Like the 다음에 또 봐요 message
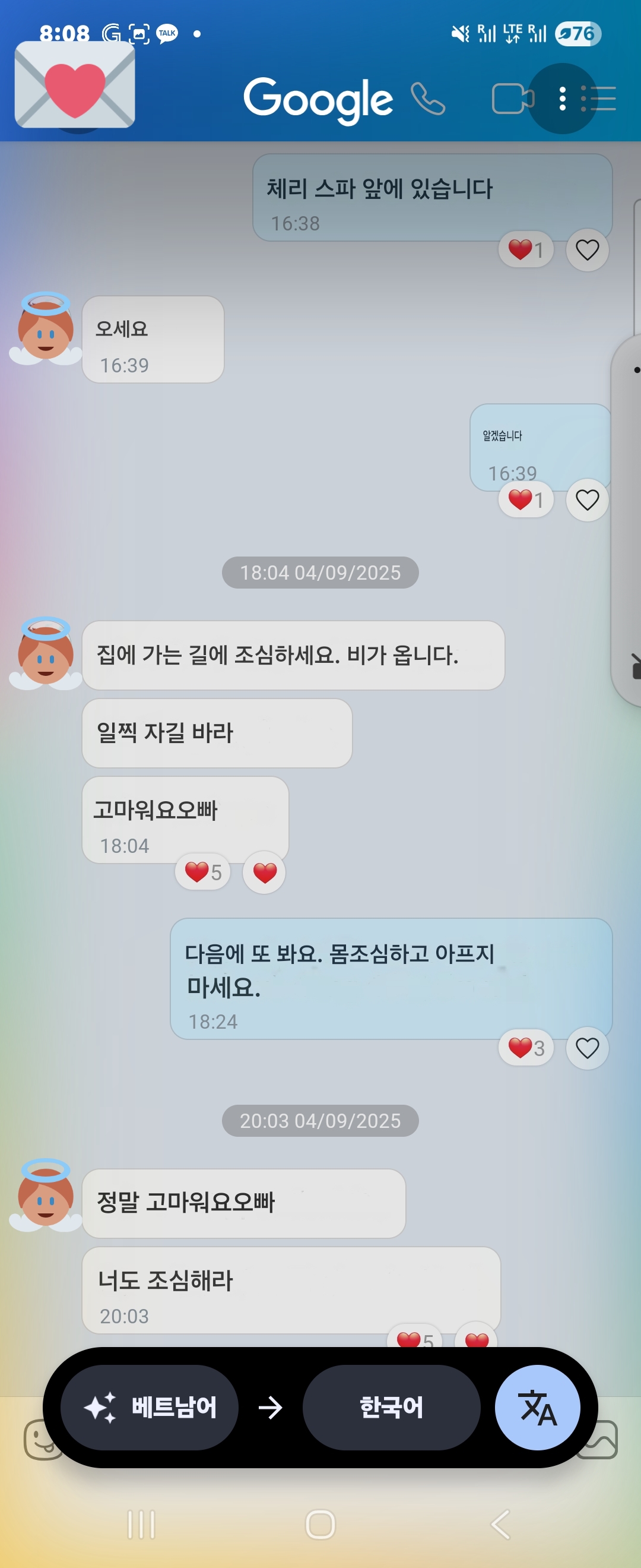 (x=587, y=1048)
